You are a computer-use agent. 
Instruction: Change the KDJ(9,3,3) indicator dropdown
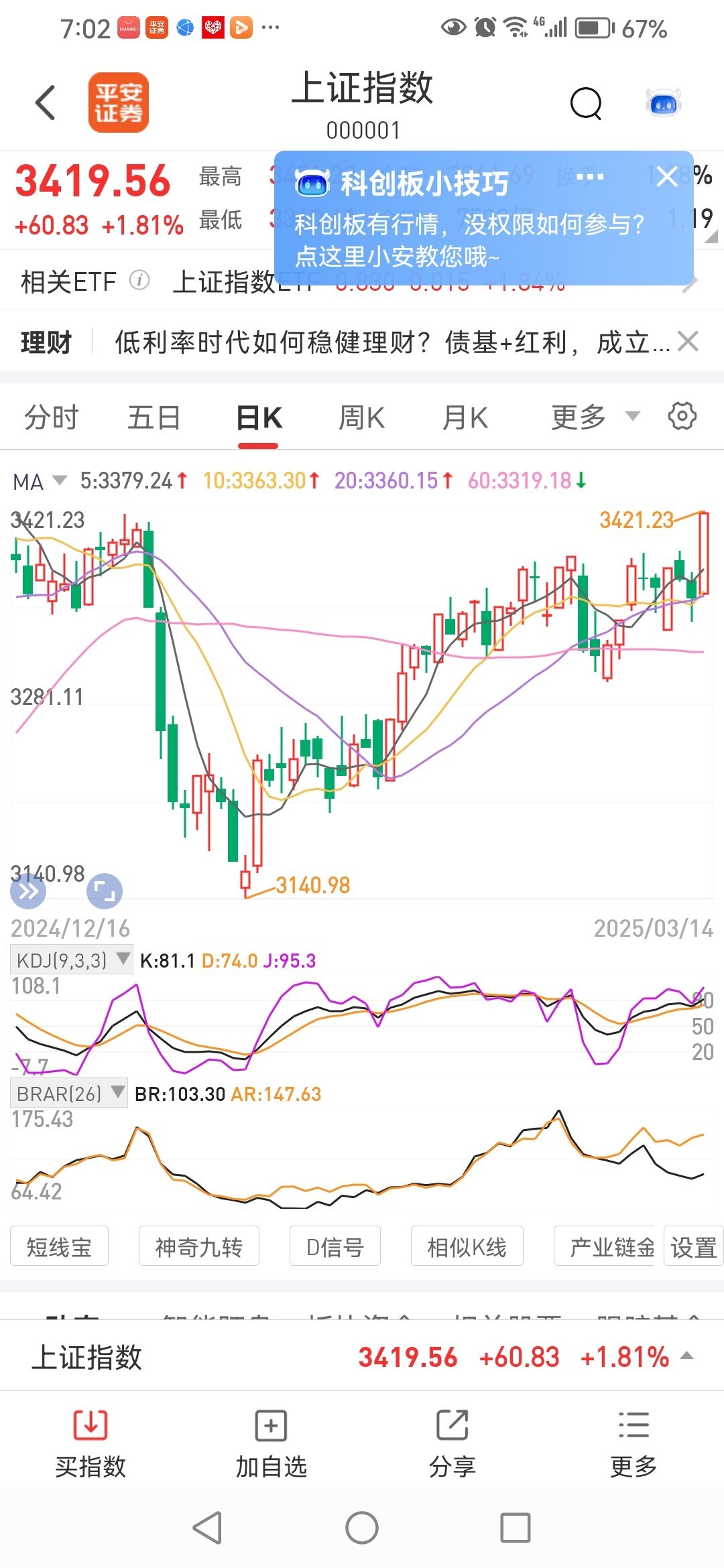pos(71,960)
